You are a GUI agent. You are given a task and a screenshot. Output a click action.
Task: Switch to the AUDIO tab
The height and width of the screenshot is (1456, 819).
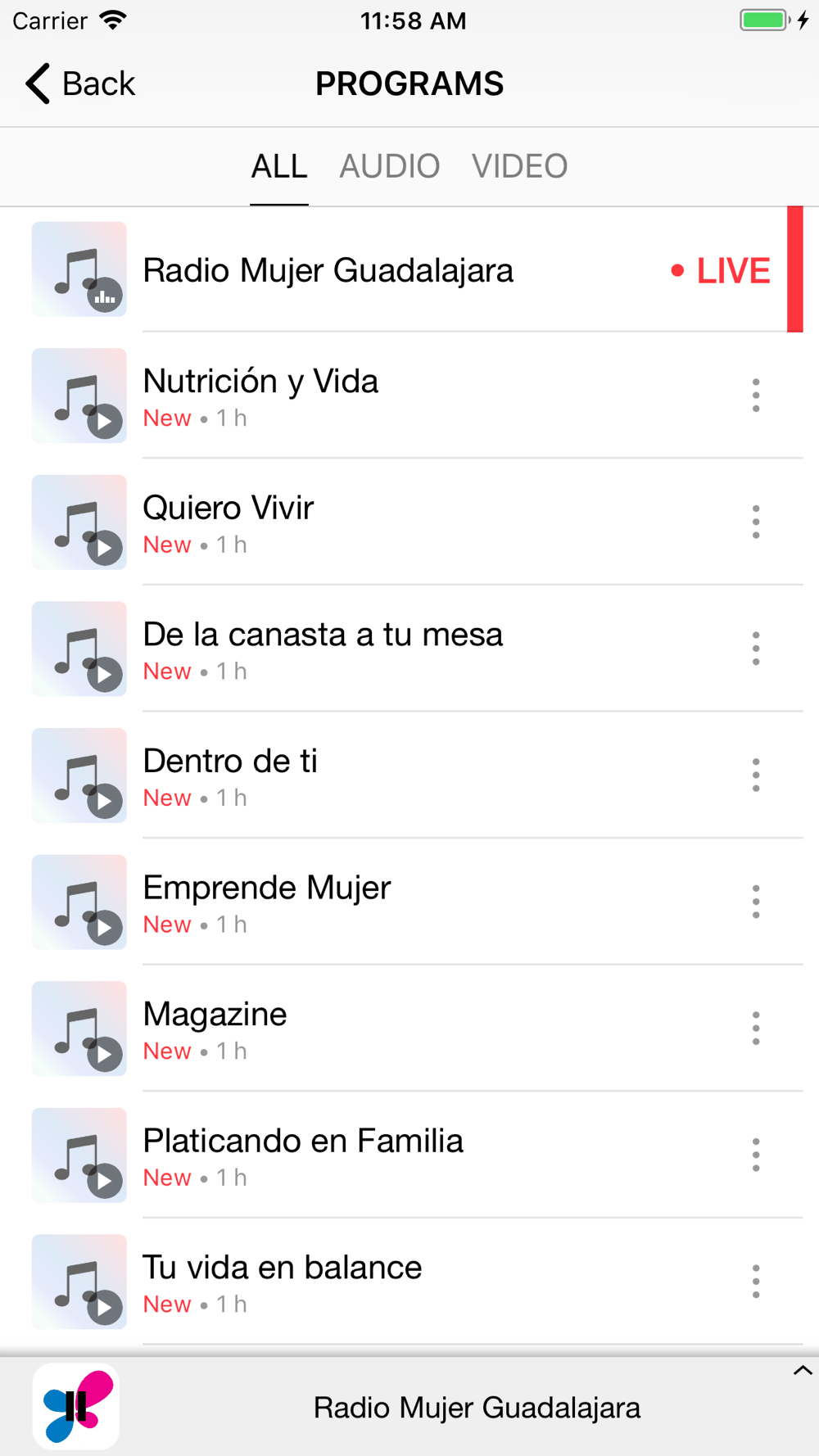[x=390, y=166]
